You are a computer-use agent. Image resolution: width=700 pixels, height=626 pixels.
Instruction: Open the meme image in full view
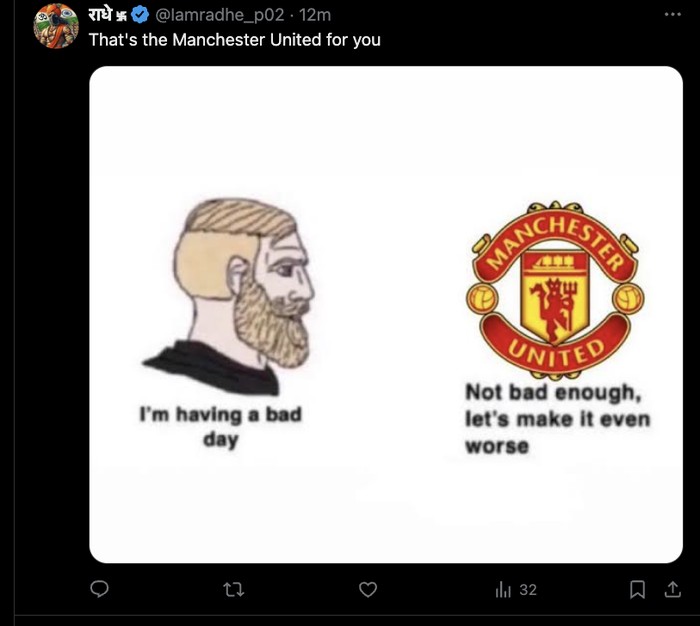386,314
